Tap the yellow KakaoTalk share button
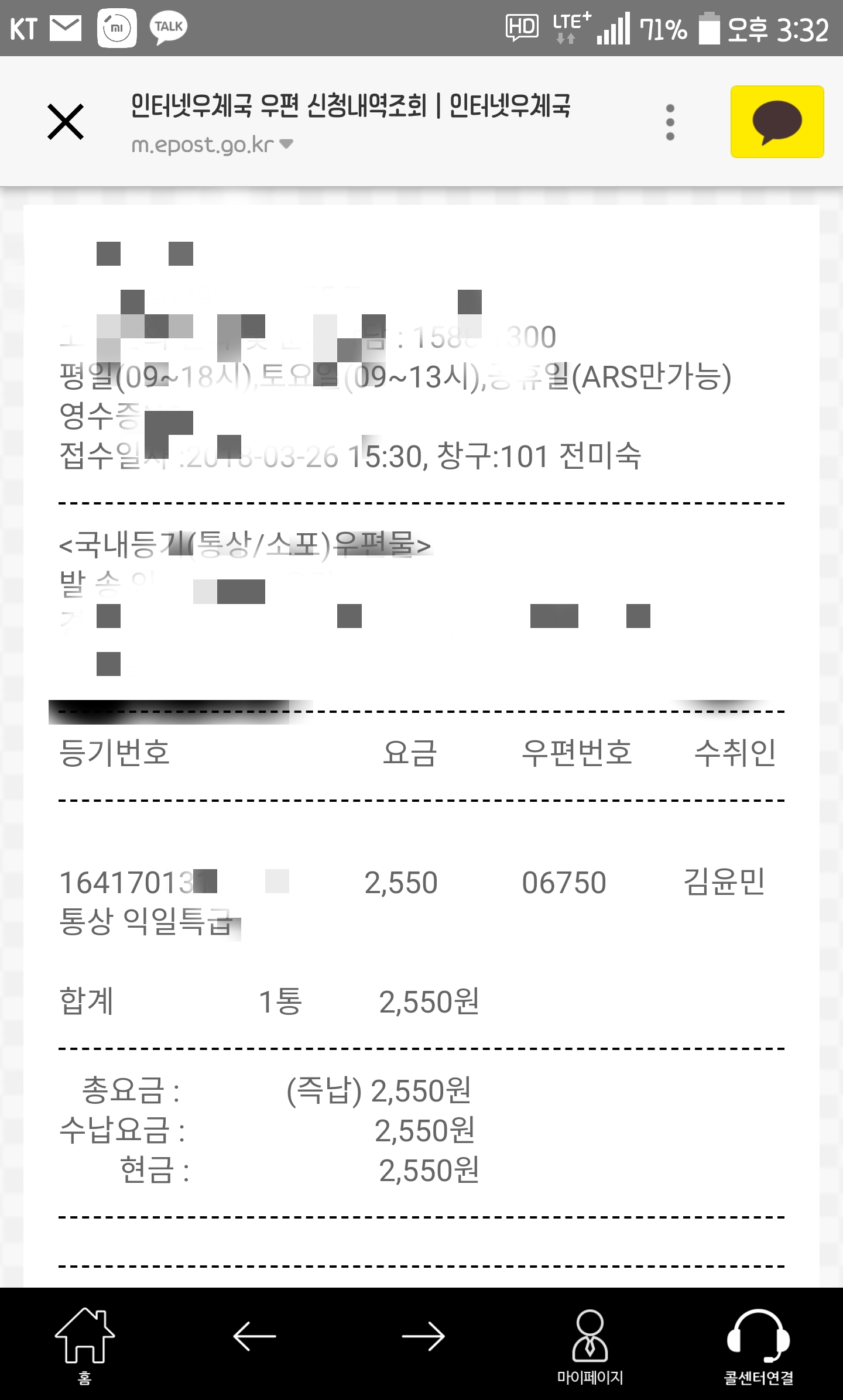The height and width of the screenshot is (1400, 843). coord(777,122)
